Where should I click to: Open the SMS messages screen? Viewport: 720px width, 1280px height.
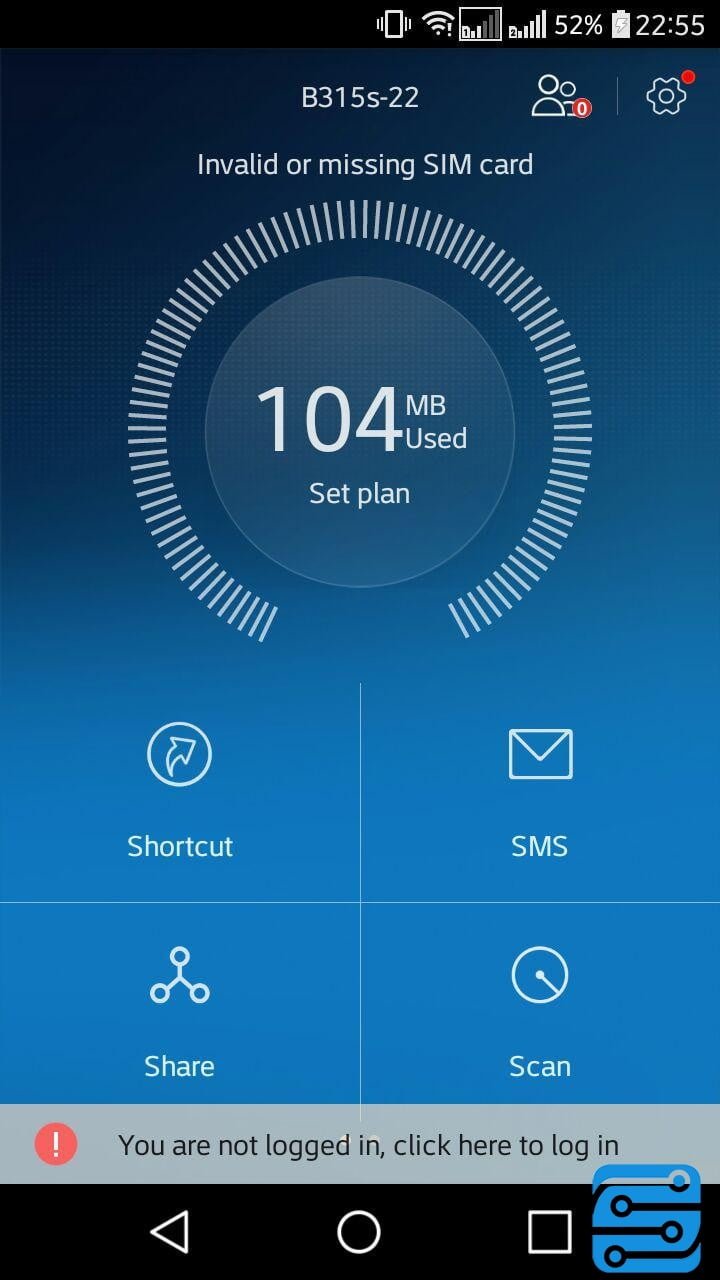click(x=539, y=790)
